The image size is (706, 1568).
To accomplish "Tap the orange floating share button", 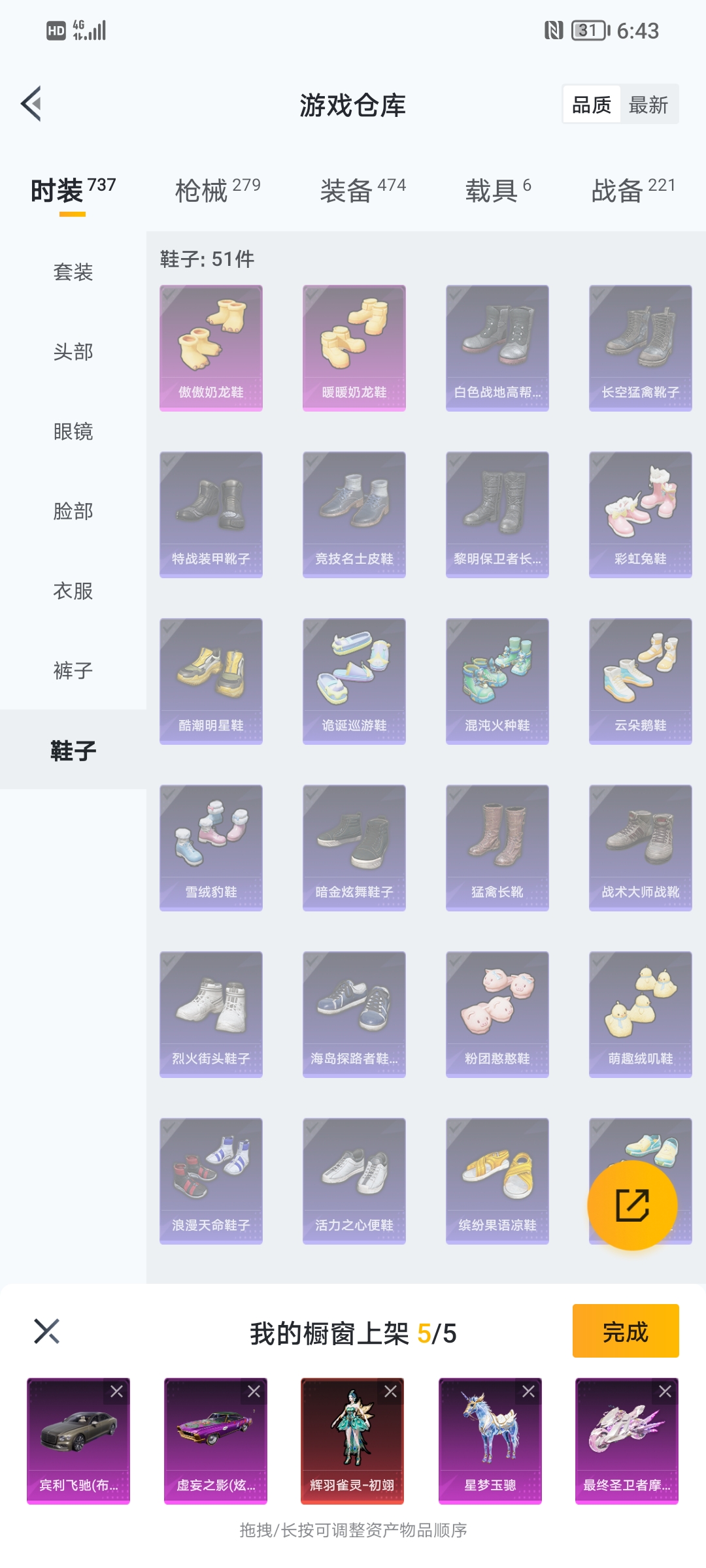I will 631,1205.
